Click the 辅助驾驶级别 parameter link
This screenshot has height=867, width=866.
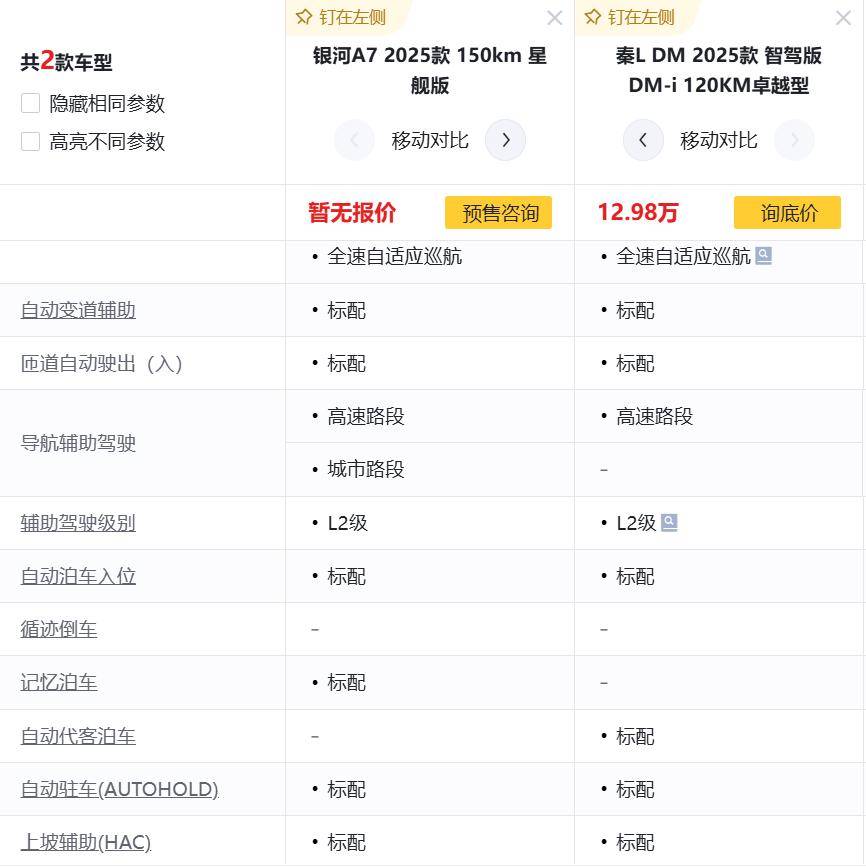point(78,522)
